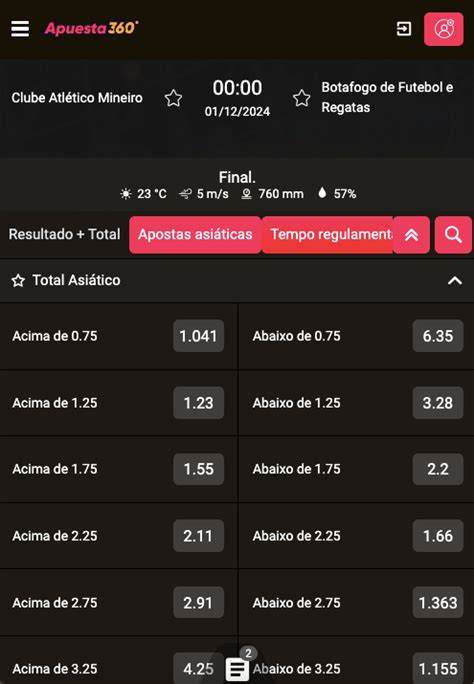Pick odds 1.041 for Acima de 0.75
The height and width of the screenshot is (684, 474).
[x=198, y=336]
